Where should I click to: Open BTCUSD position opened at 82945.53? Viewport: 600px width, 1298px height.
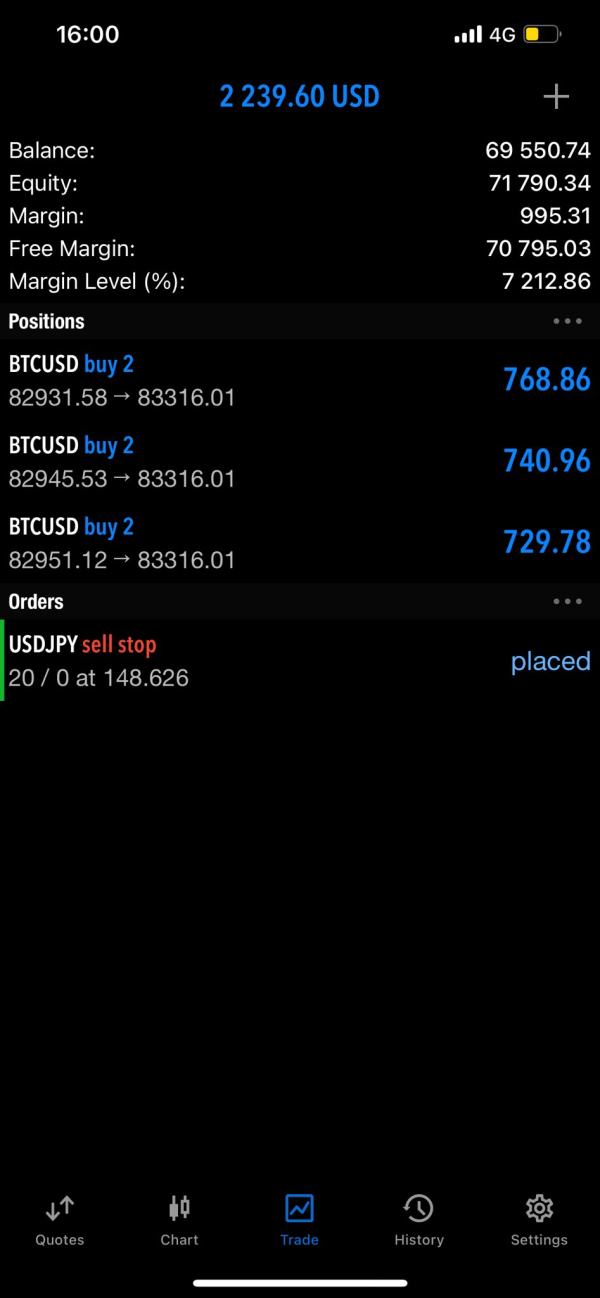click(300, 461)
